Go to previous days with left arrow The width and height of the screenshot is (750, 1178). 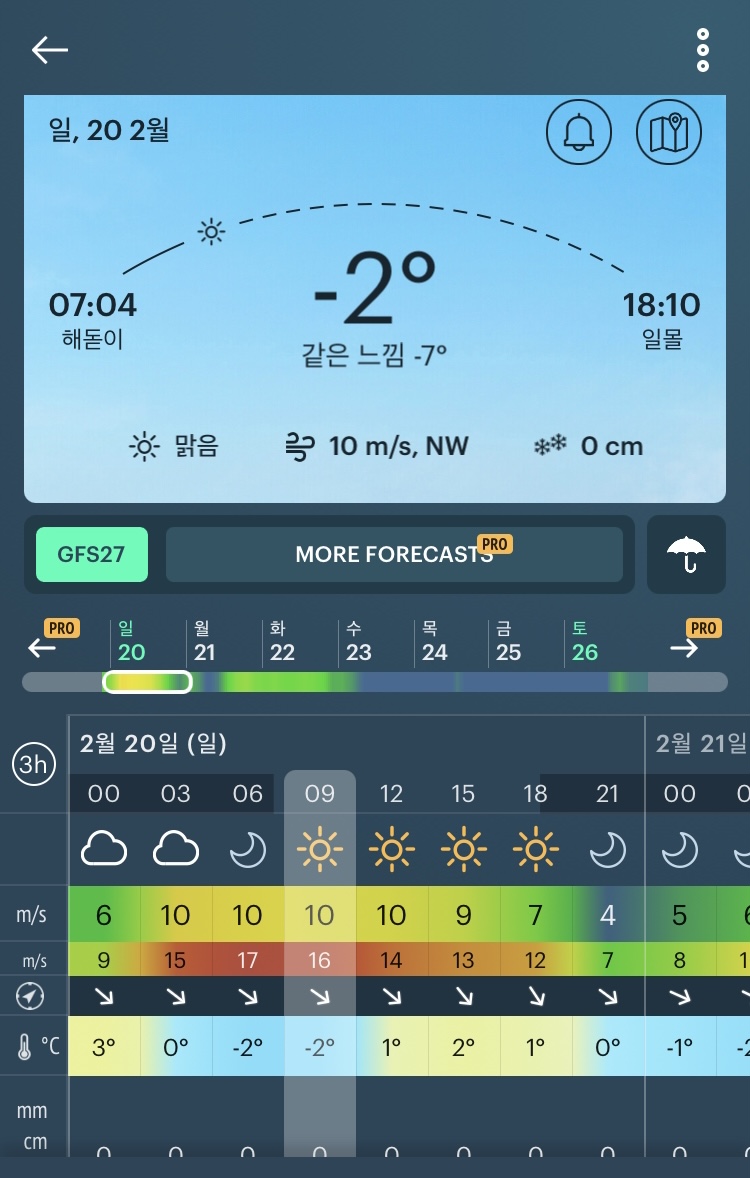point(43,648)
